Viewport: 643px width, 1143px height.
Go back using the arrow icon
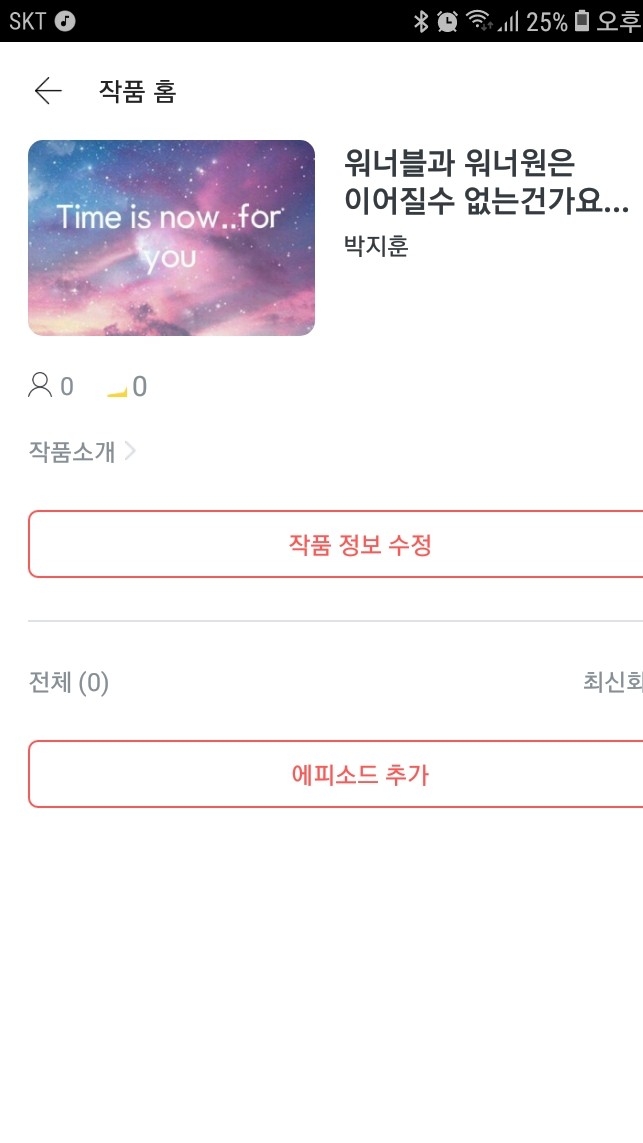(x=47, y=92)
